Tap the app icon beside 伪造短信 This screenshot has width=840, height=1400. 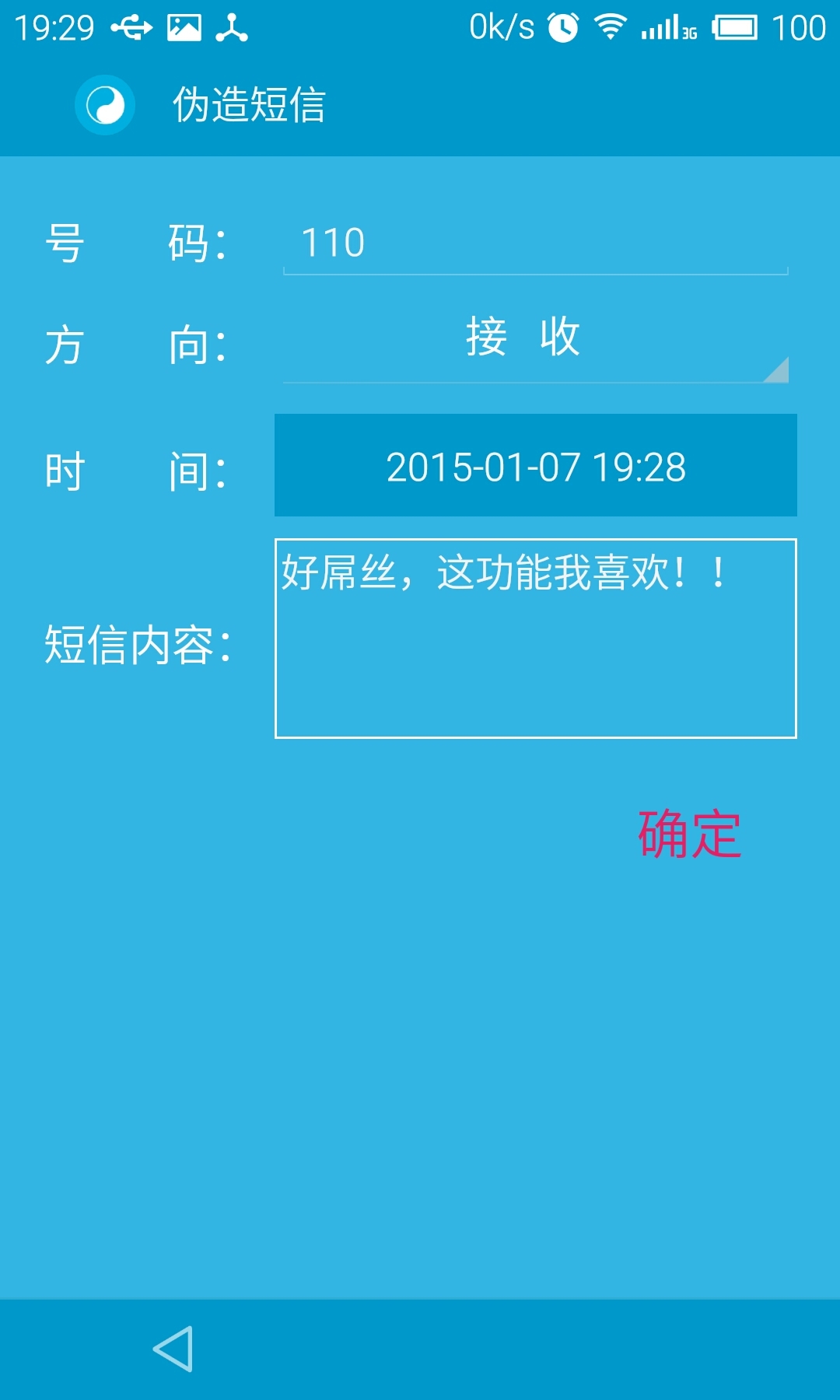(x=105, y=105)
